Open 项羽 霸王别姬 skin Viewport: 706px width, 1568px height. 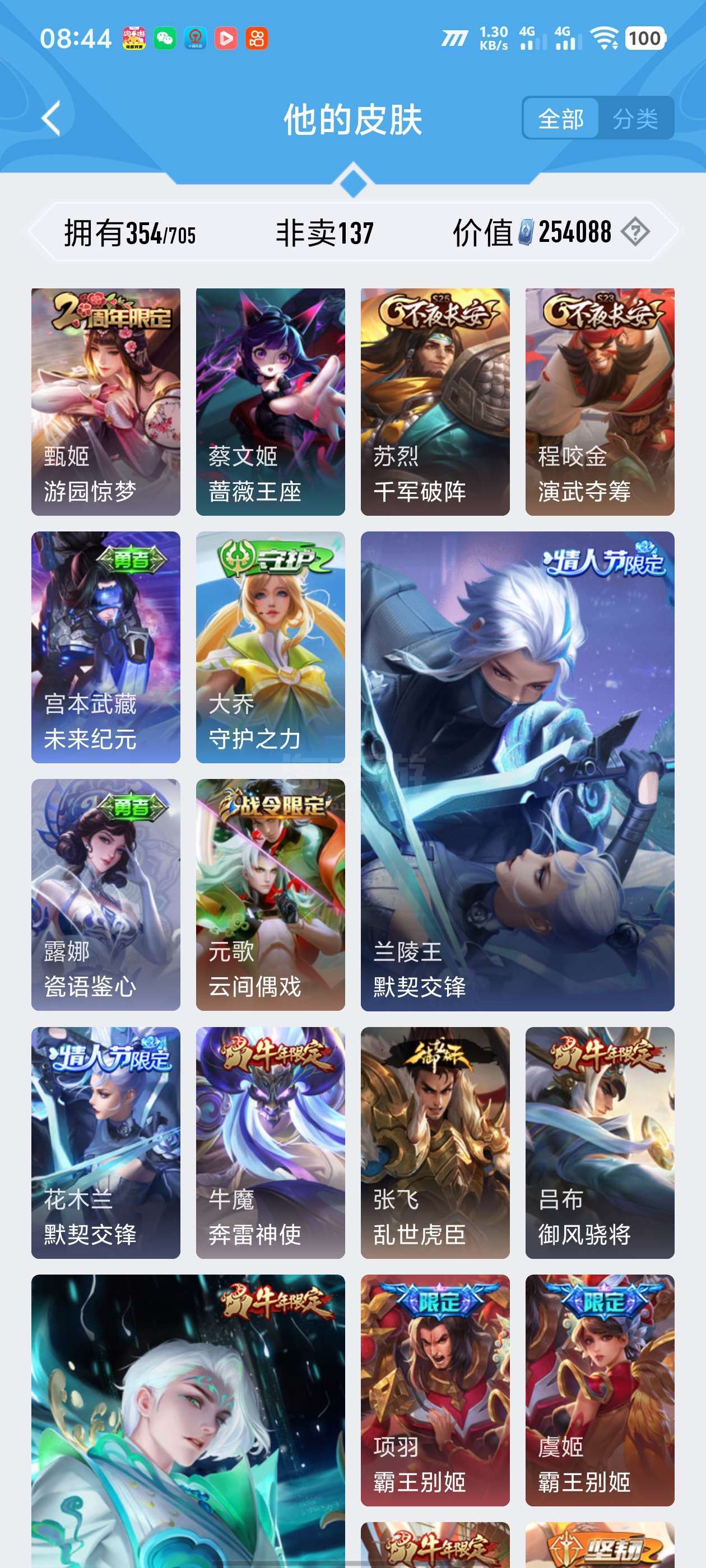point(435,1390)
